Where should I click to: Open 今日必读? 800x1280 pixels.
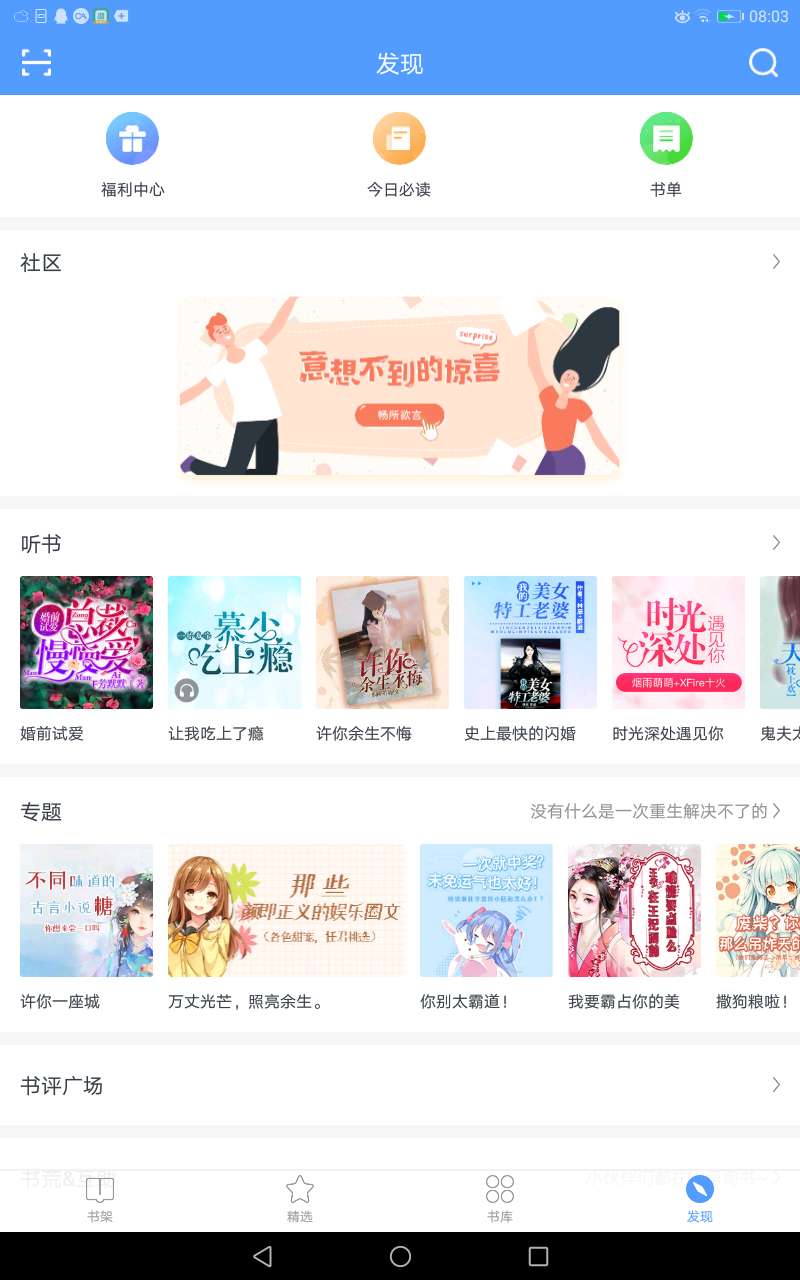(399, 155)
